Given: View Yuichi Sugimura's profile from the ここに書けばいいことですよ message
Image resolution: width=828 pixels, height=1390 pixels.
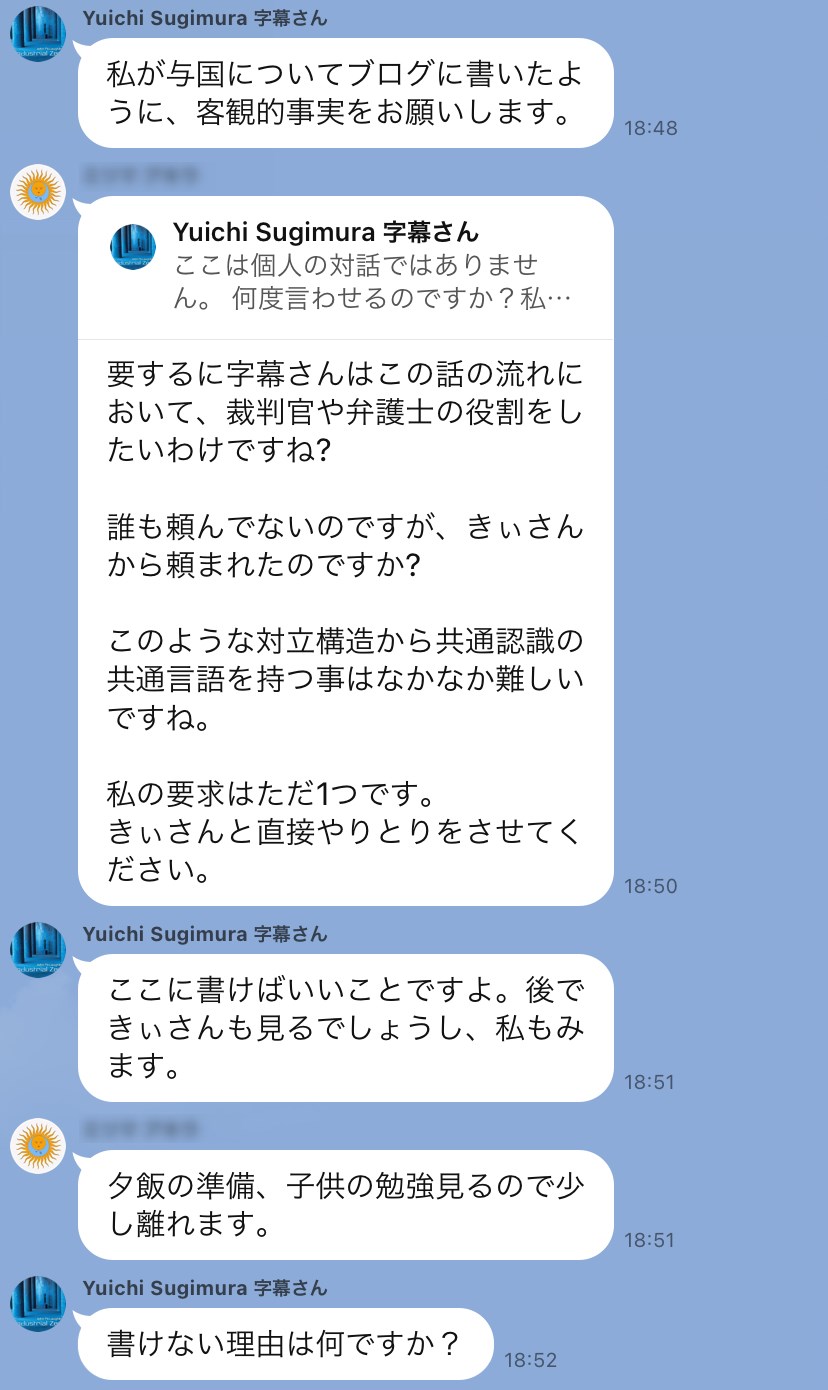Looking at the screenshot, I should pyautogui.click(x=38, y=949).
